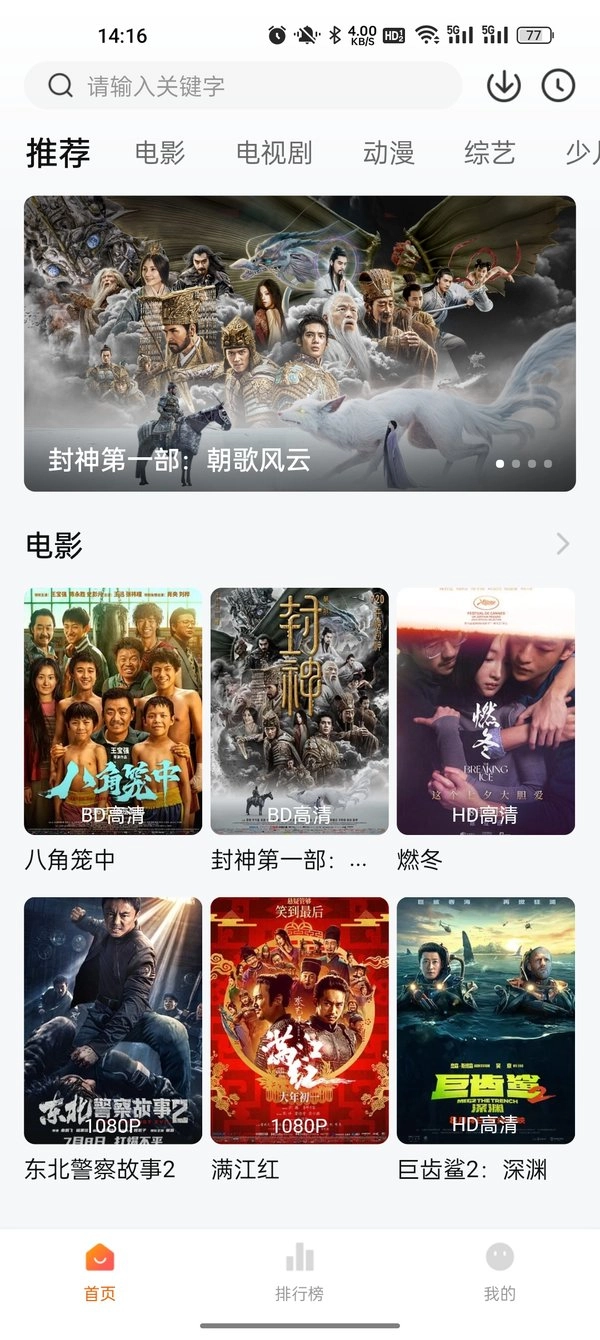Open the 封神第一部：朝歌风云 banner

tap(300, 343)
